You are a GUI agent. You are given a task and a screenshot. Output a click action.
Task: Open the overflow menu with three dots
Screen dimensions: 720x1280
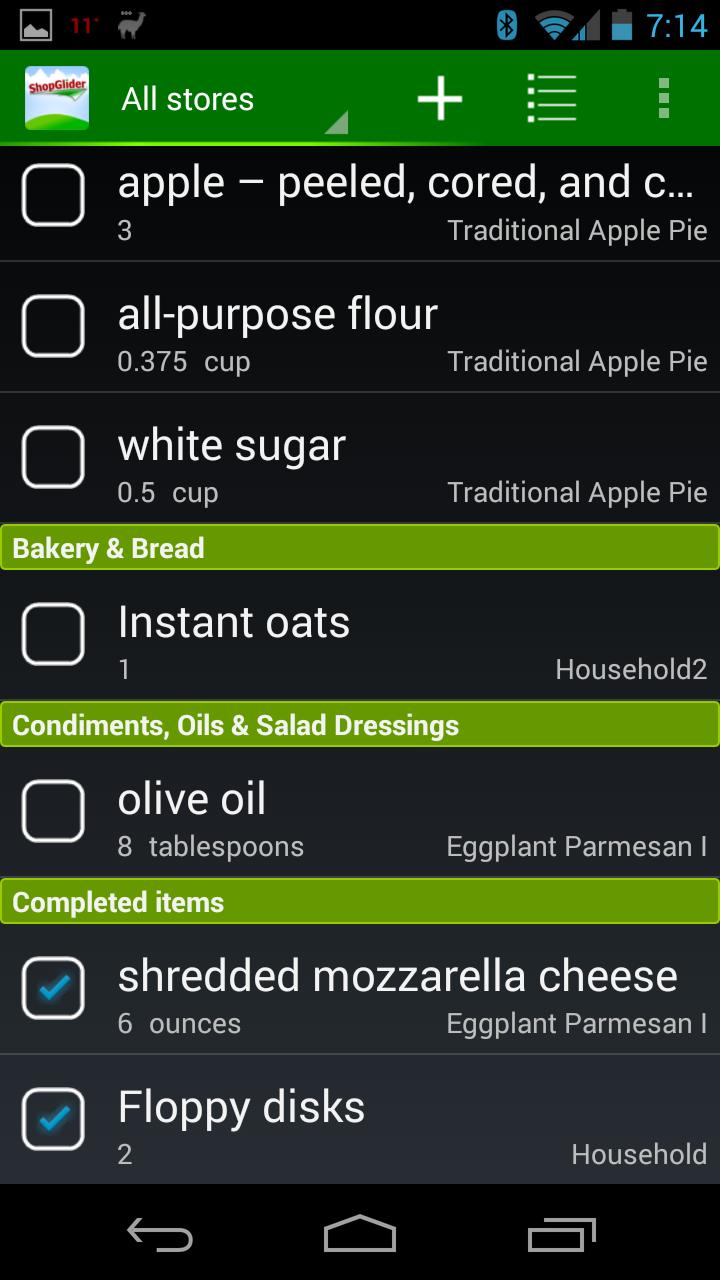(663, 97)
